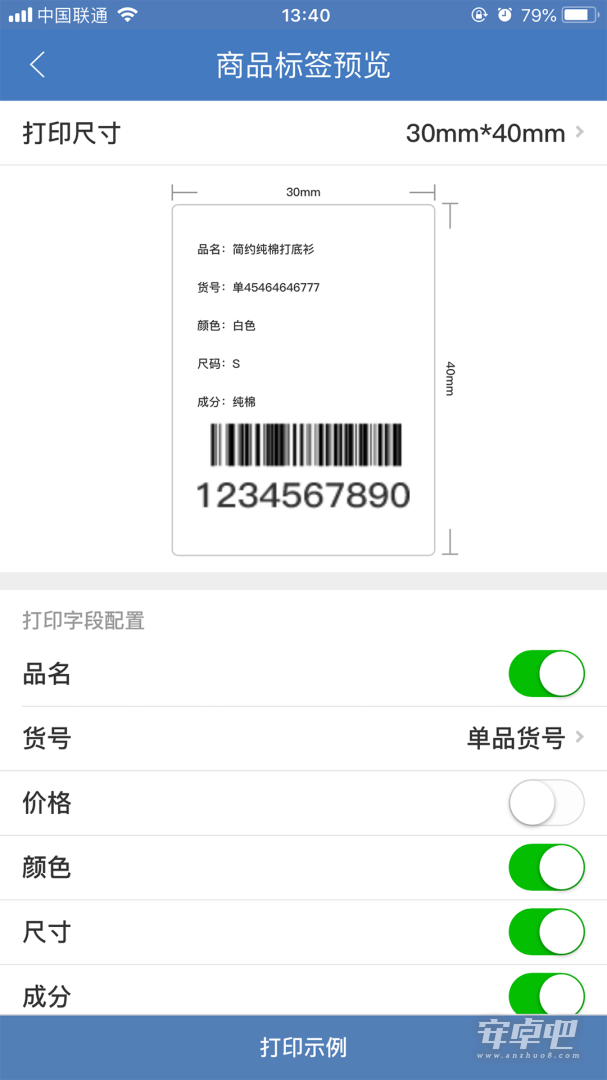
Task: Go back from the 商品标签预览 screen
Action: click(x=38, y=65)
